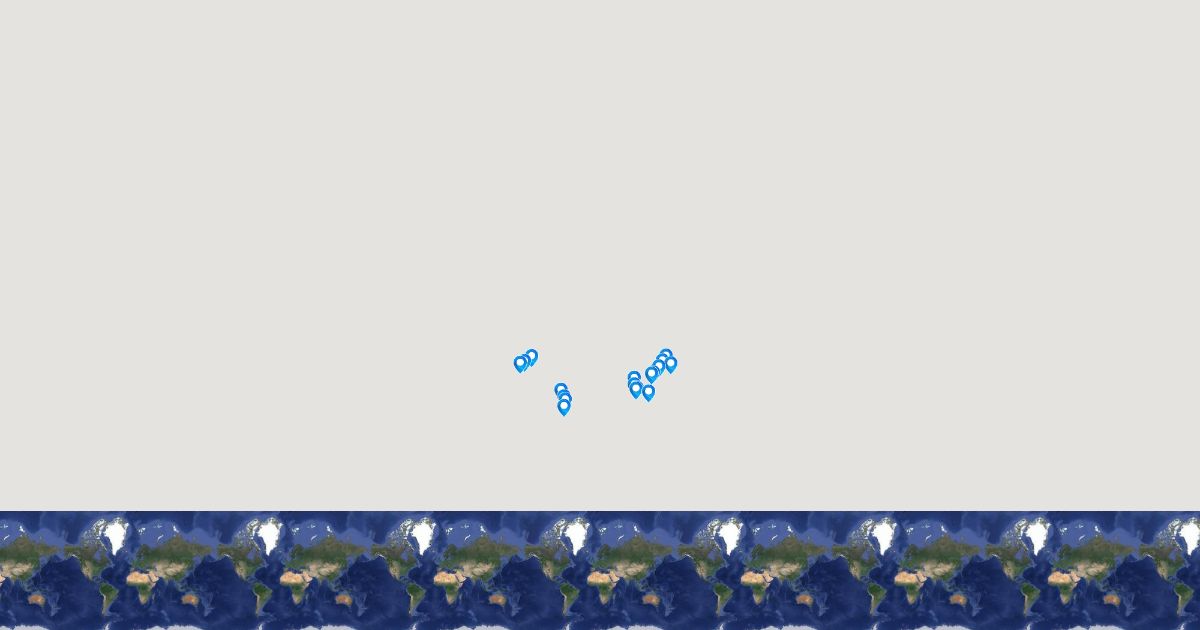The height and width of the screenshot is (630, 1200).
Task: Select the southernmost pin of the eastern cluster
Action: click(648, 393)
